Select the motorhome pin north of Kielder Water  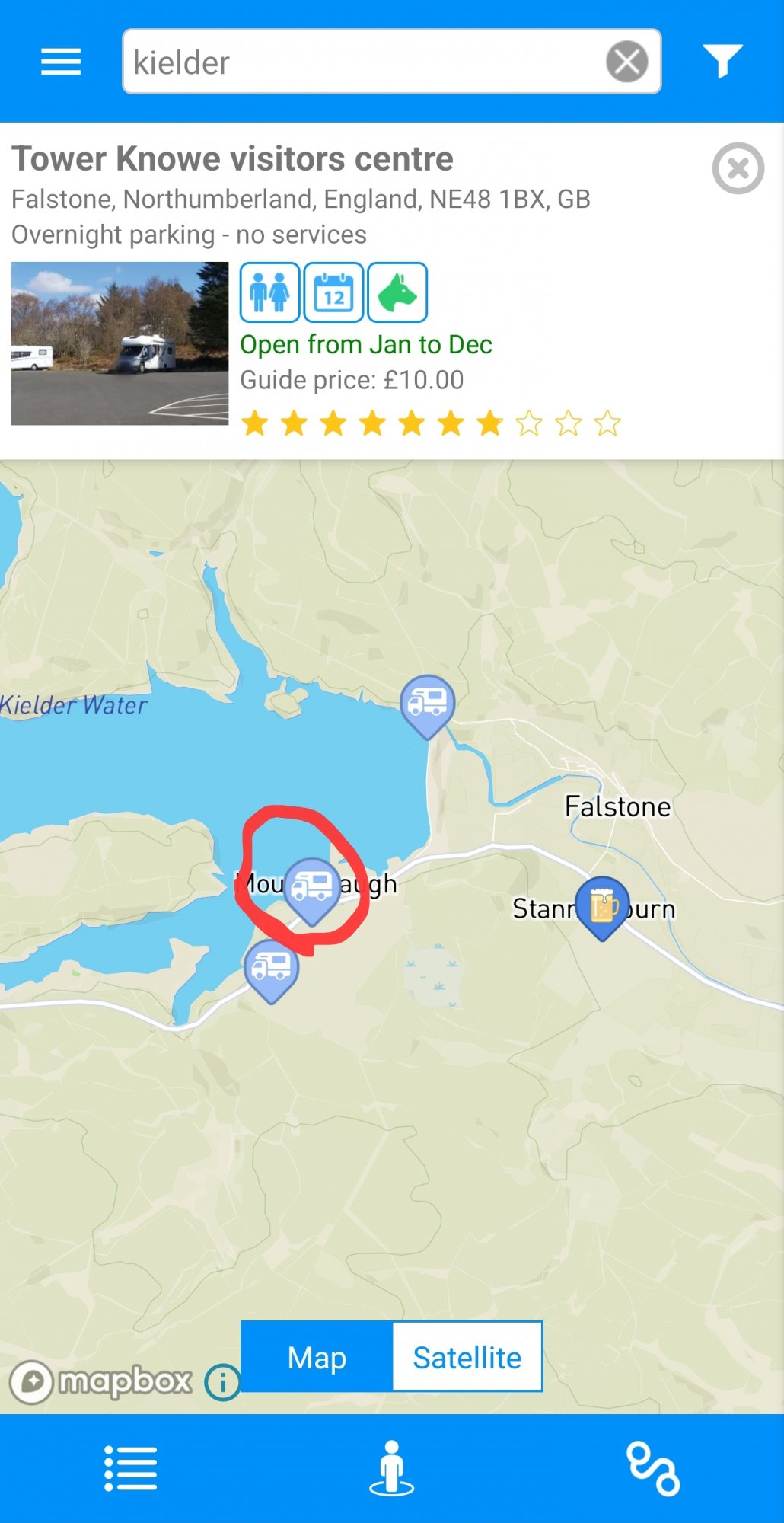428,702
